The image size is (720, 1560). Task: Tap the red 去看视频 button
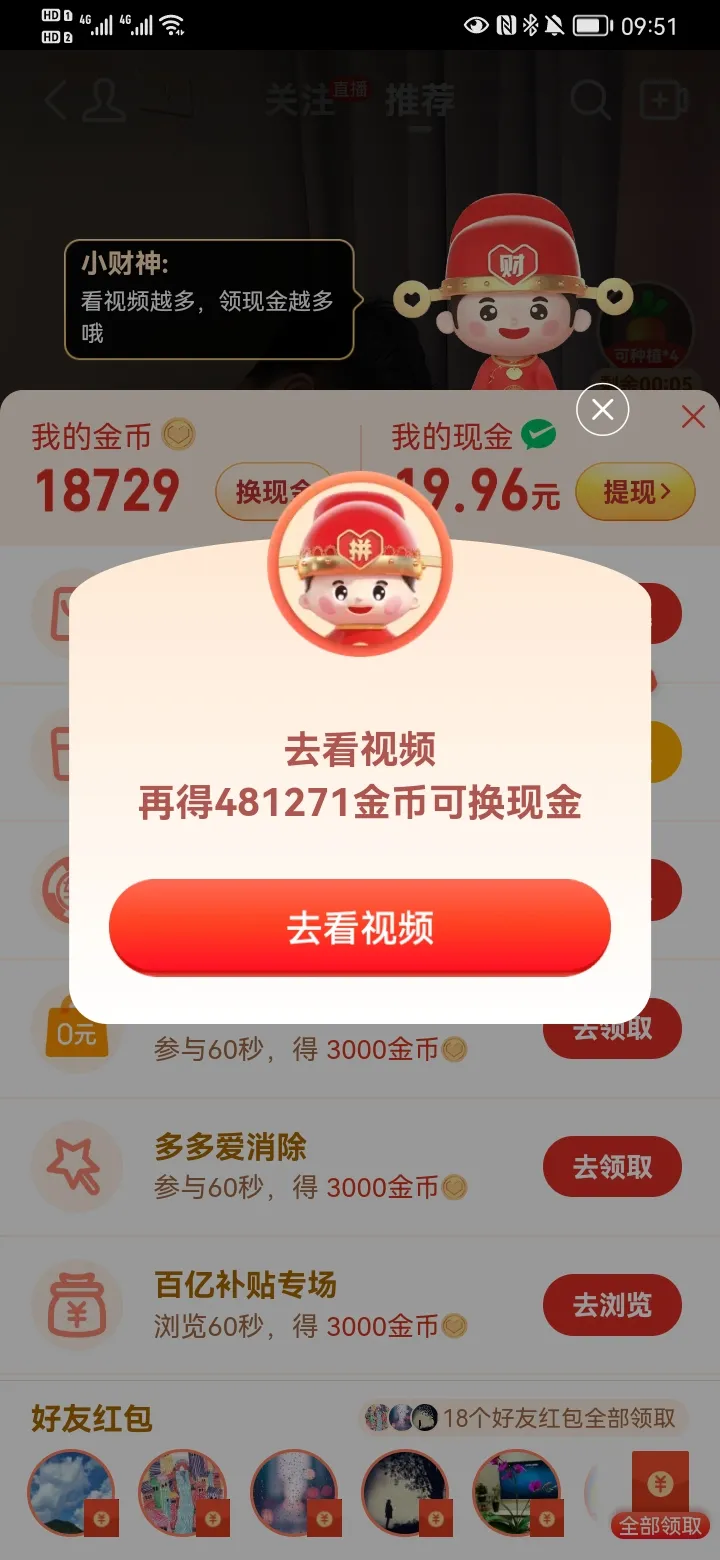click(359, 928)
